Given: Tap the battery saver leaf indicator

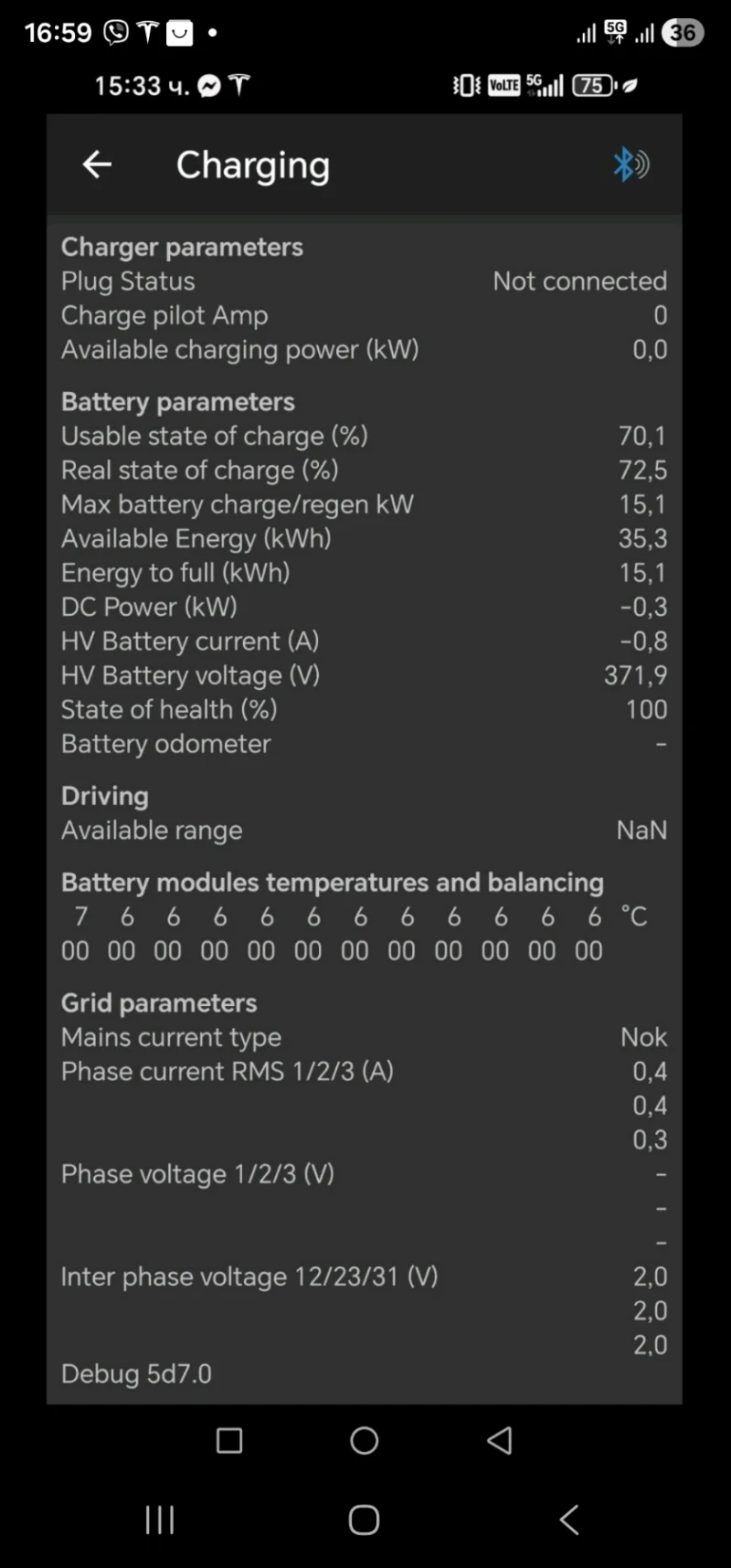Looking at the screenshot, I should tap(631, 85).
